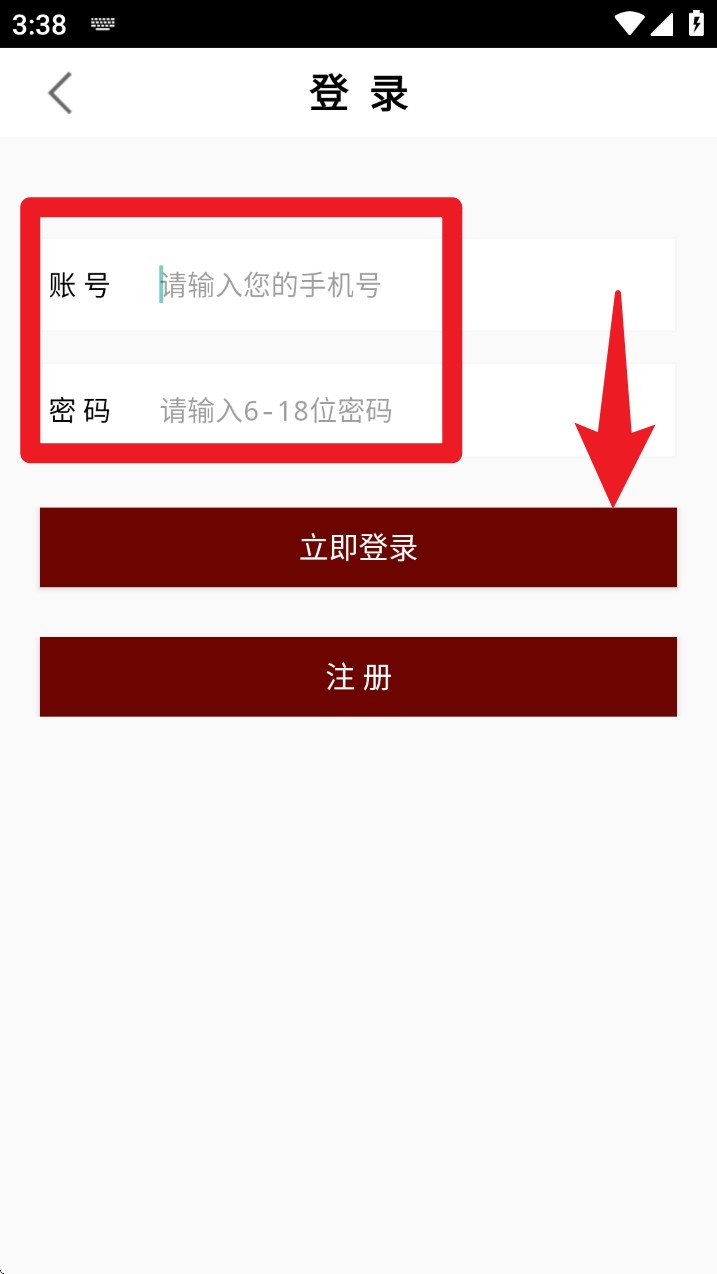This screenshot has width=717, height=1274.
Task: Go back using the arrow icon
Action: point(60,93)
